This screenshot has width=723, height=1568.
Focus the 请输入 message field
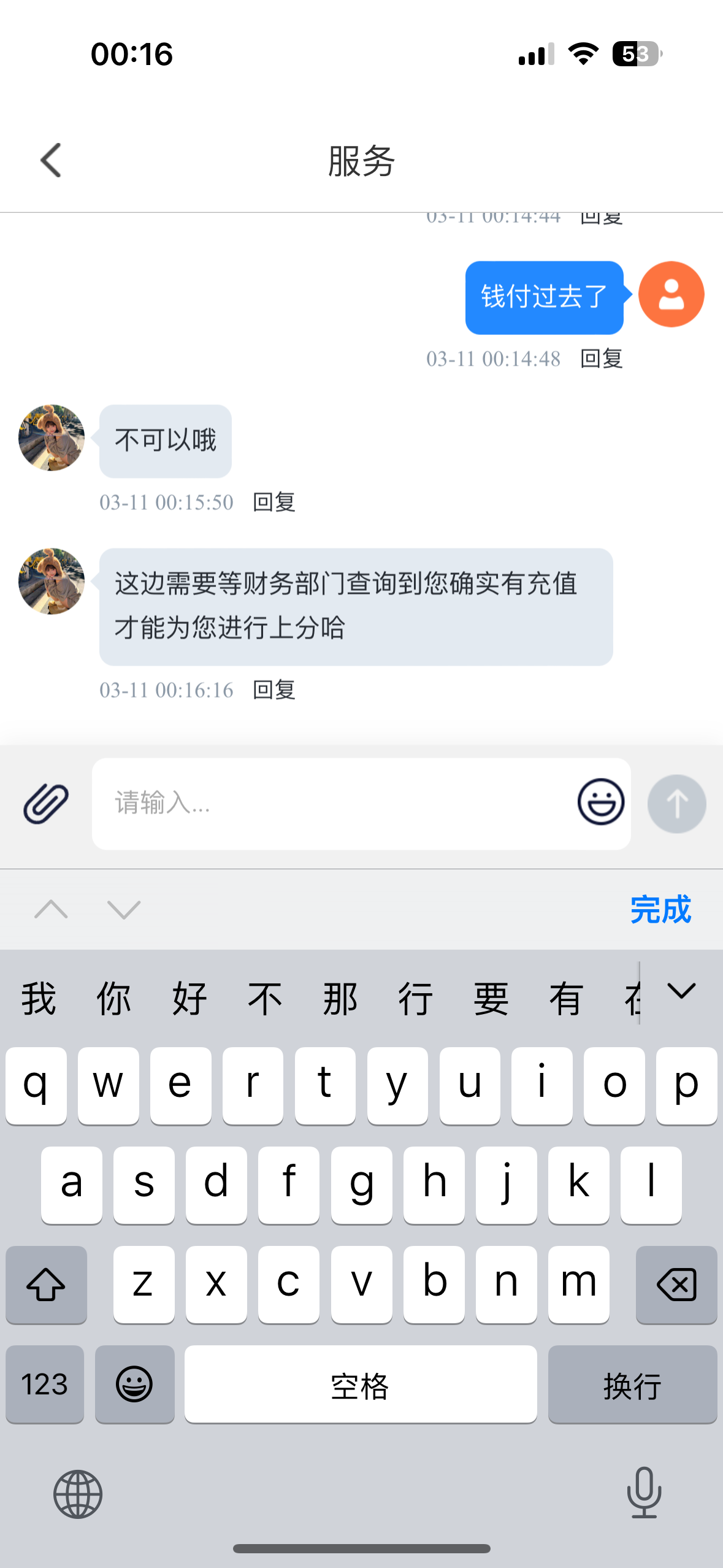pos(331,803)
